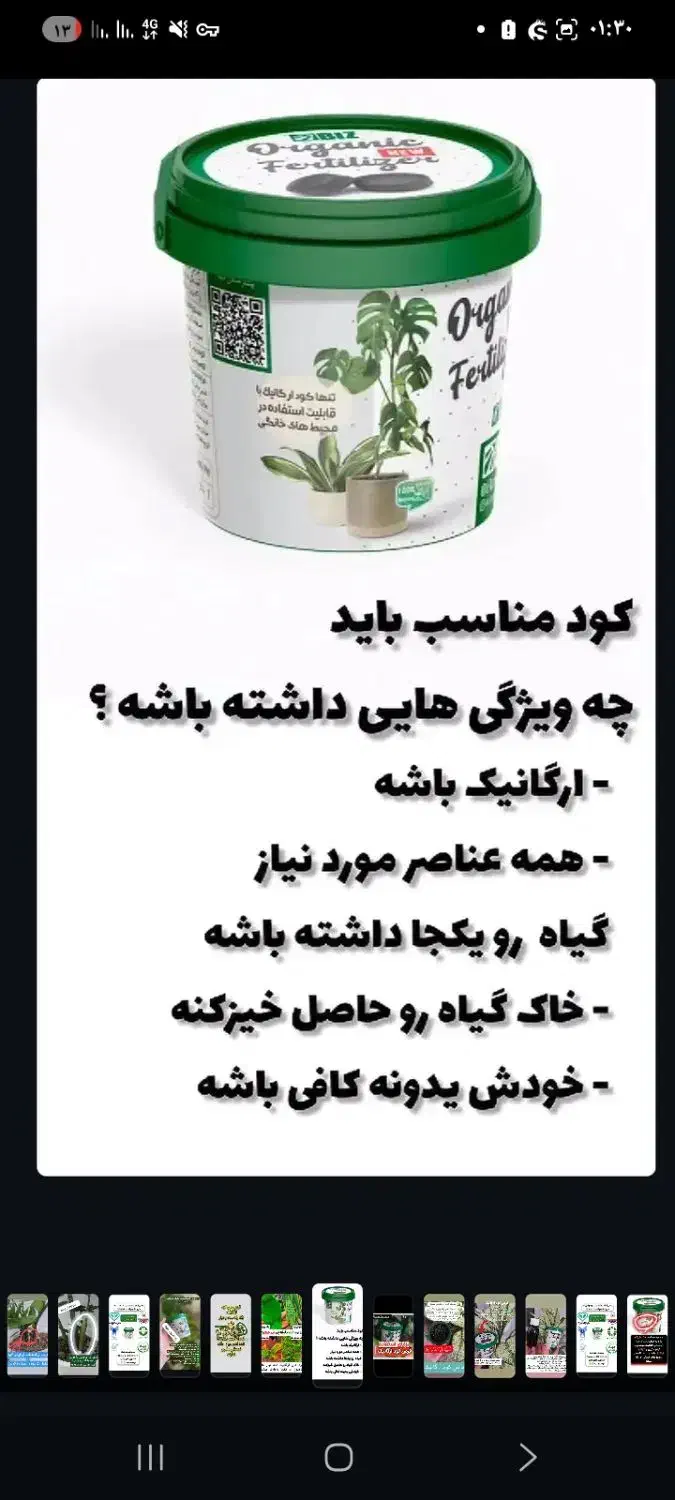Open the black-background thumbnail in the filmstrip
This screenshot has height=1500, width=675.
[393, 1335]
